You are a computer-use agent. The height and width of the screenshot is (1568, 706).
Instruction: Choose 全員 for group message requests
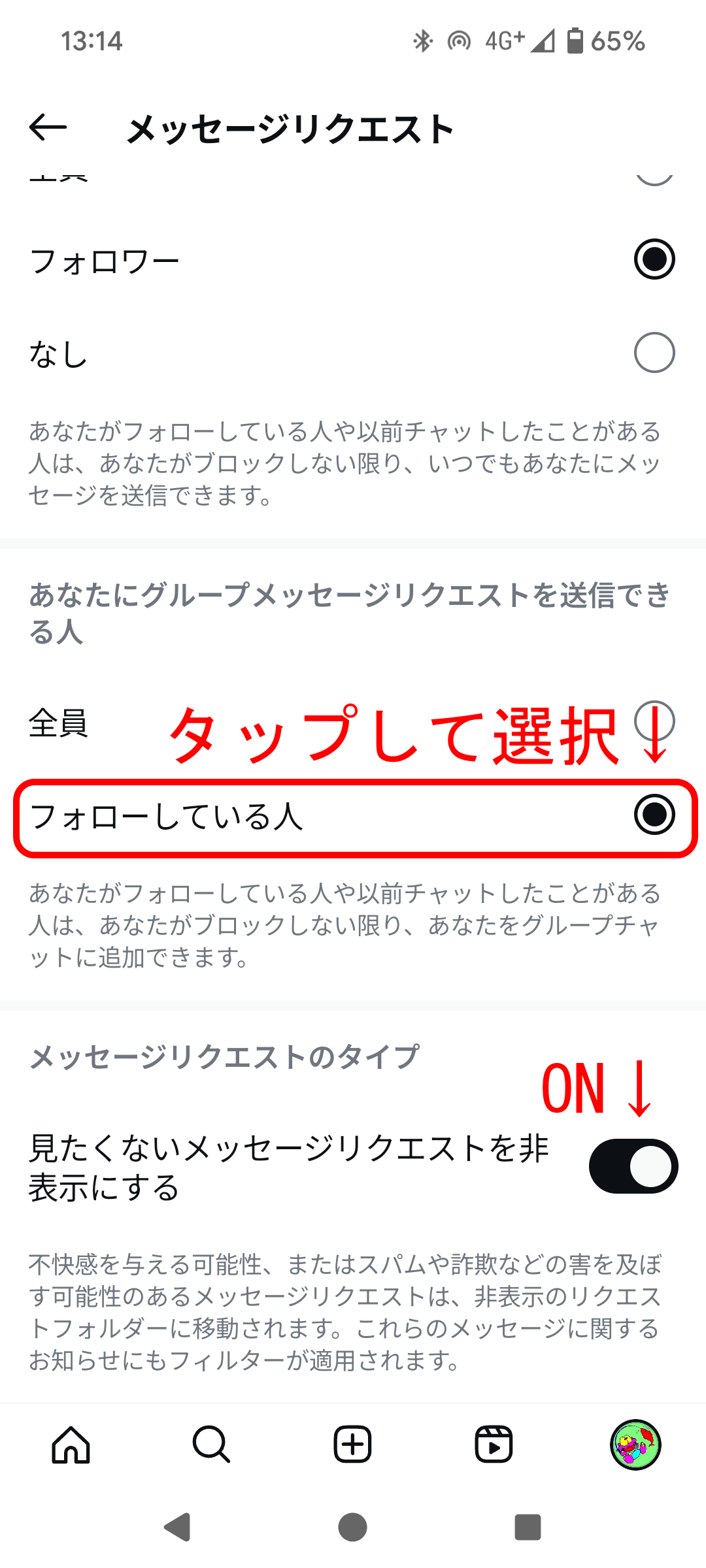click(654, 721)
